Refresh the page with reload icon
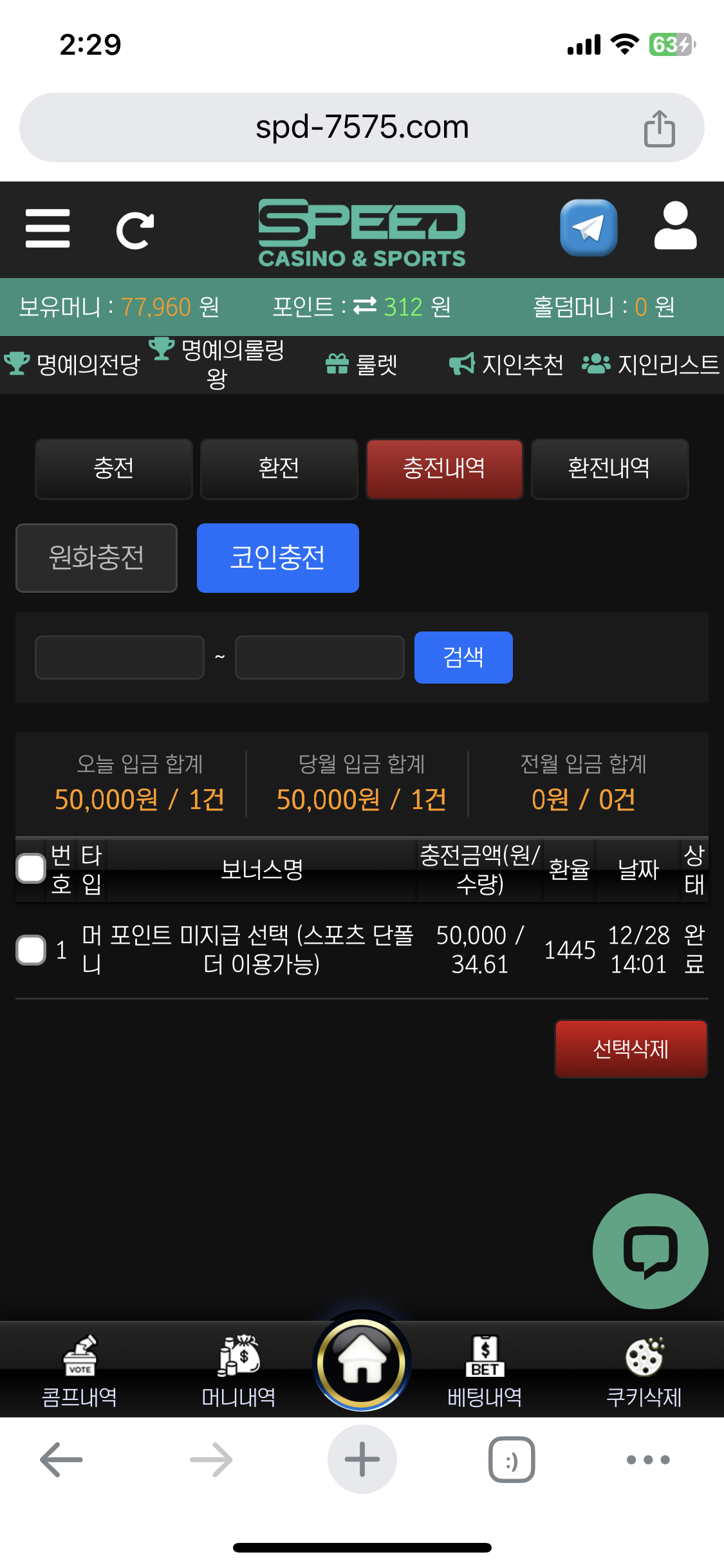724x1568 pixels. [x=135, y=230]
